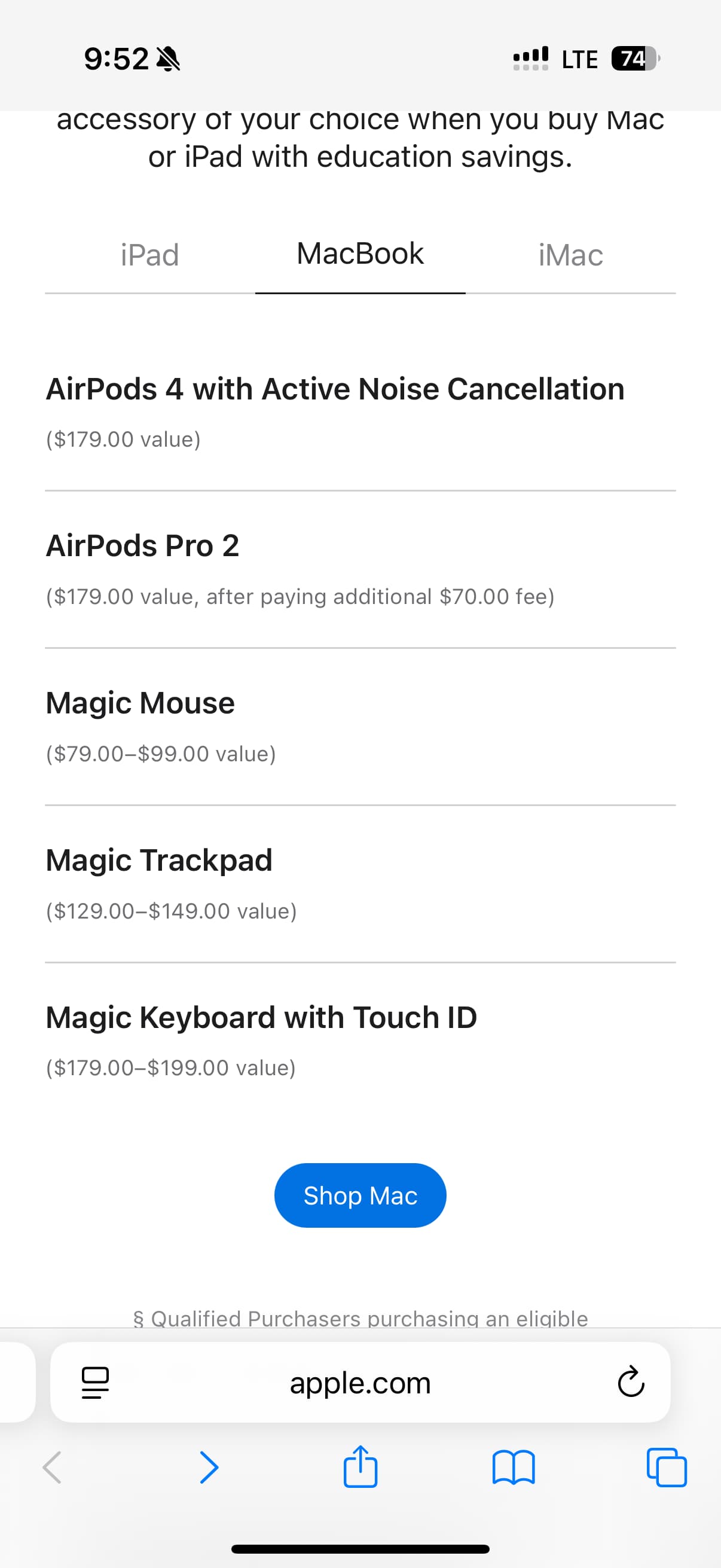721x1568 pixels.
Task: Tap the Shop Mac button
Action: coord(360,1195)
